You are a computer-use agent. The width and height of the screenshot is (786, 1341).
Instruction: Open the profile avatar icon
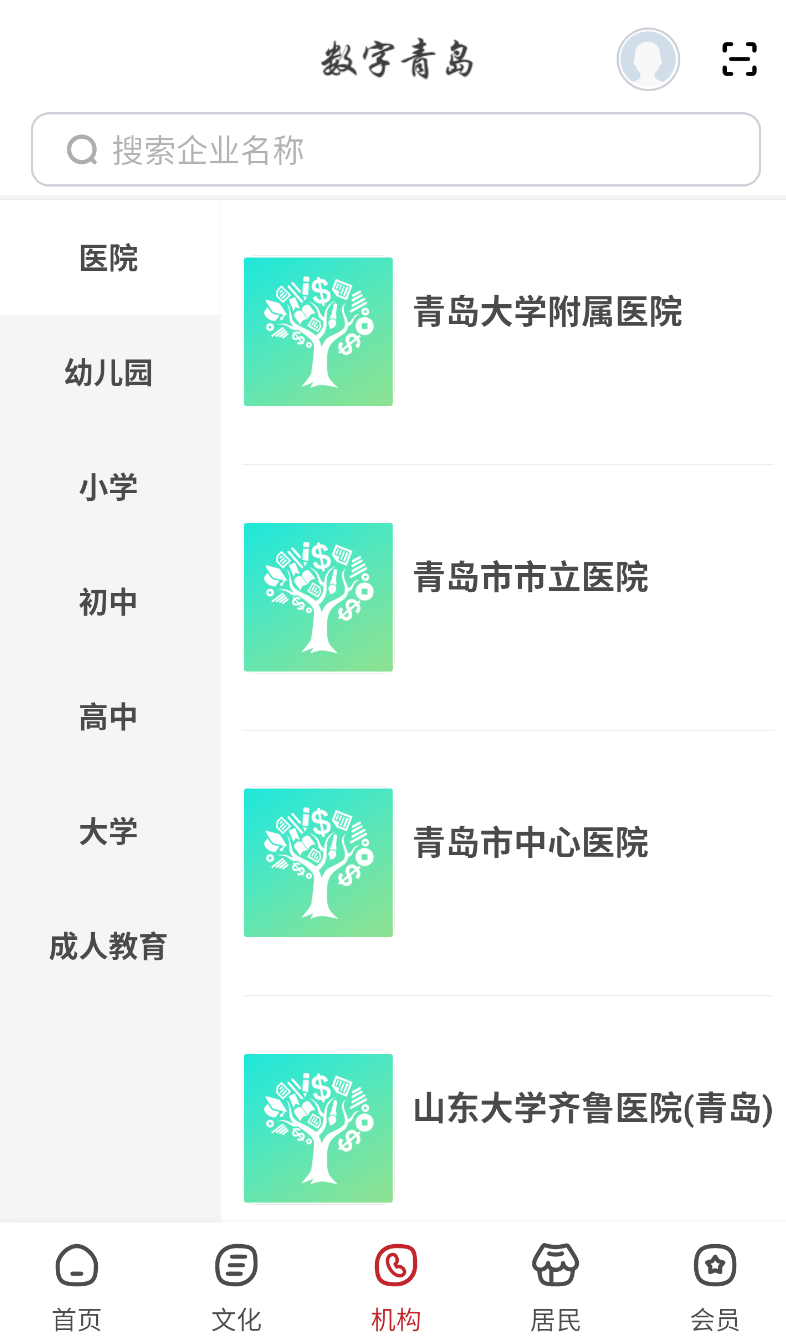pyautogui.click(x=647, y=59)
